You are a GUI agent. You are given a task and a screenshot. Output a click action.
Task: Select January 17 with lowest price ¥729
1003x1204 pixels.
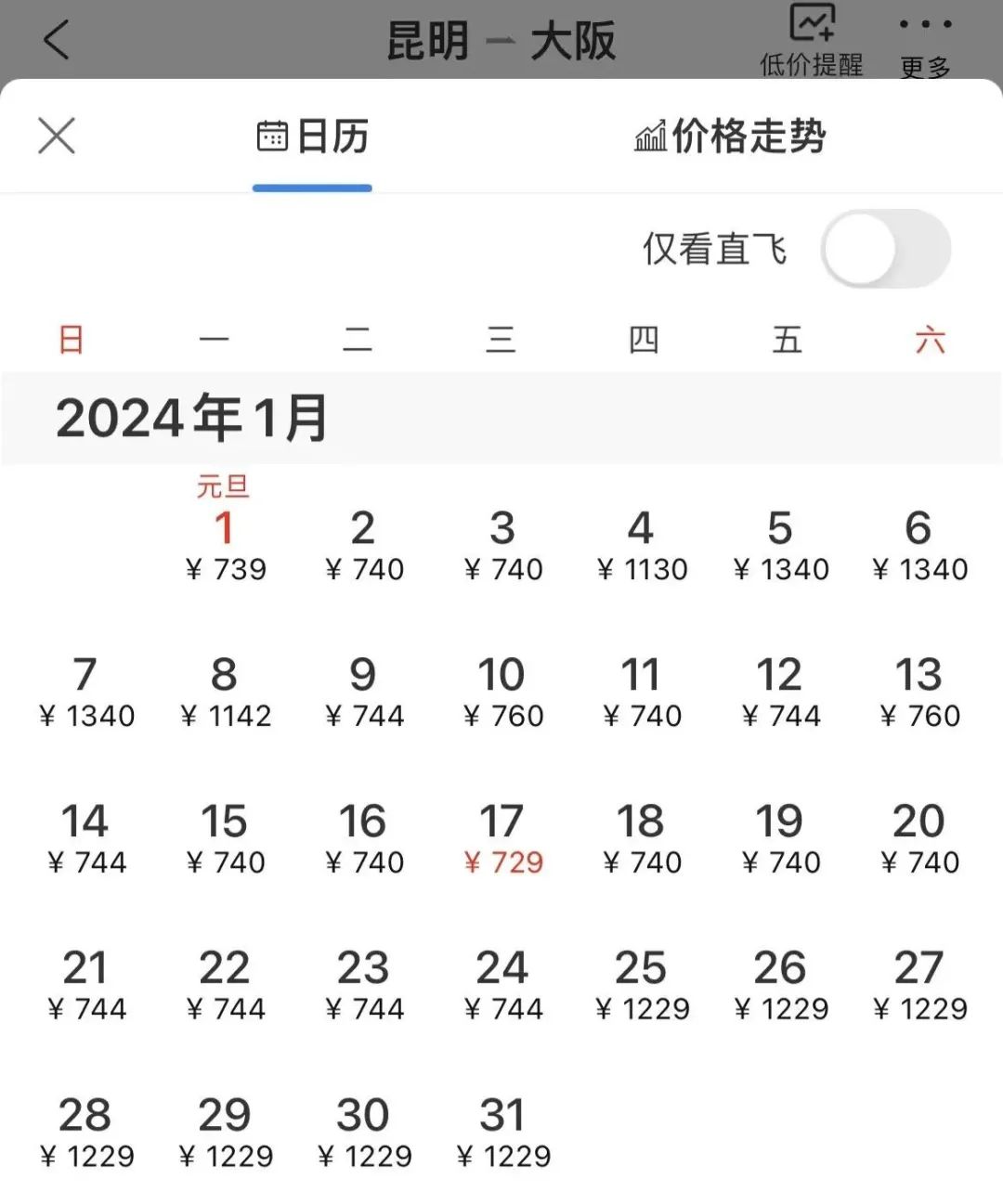tap(502, 835)
